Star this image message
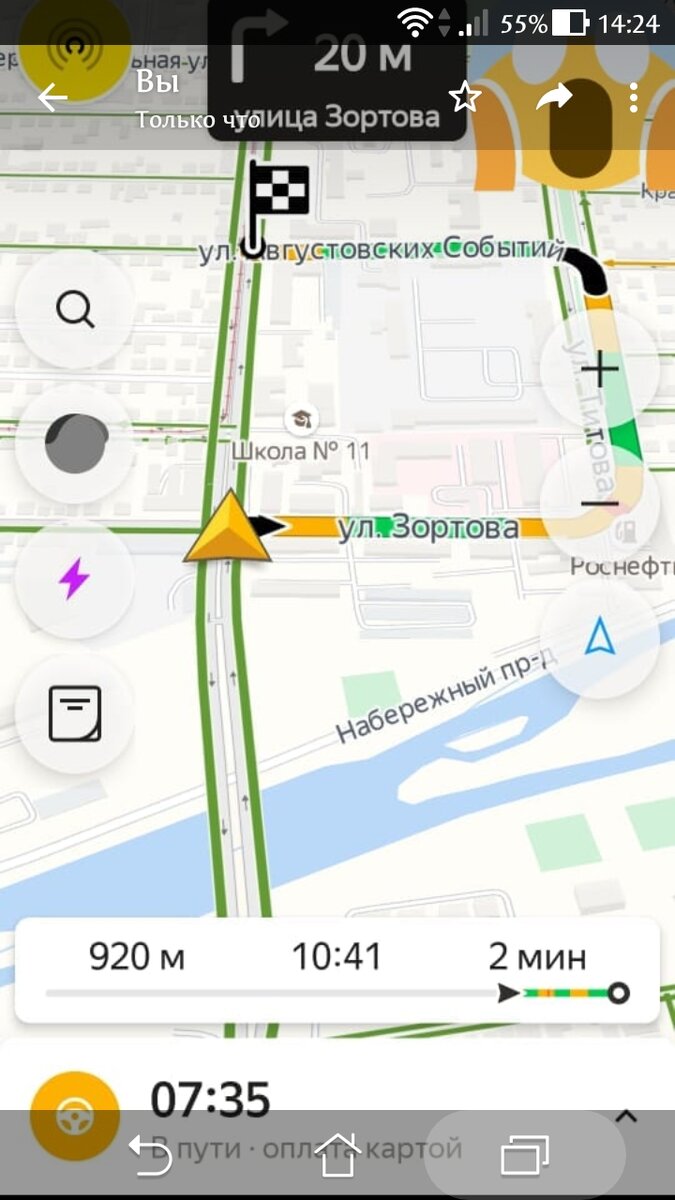Screen dimensions: 675x1200 point(465,97)
